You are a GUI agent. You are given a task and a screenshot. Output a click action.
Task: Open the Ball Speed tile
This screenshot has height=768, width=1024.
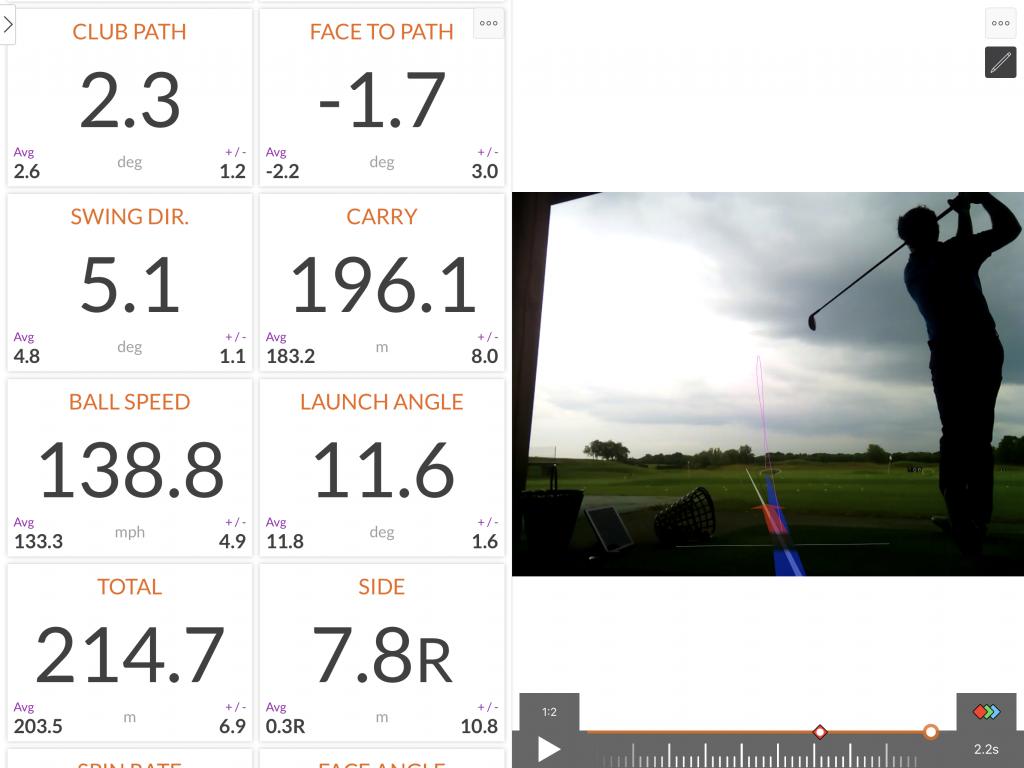coord(130,468)
